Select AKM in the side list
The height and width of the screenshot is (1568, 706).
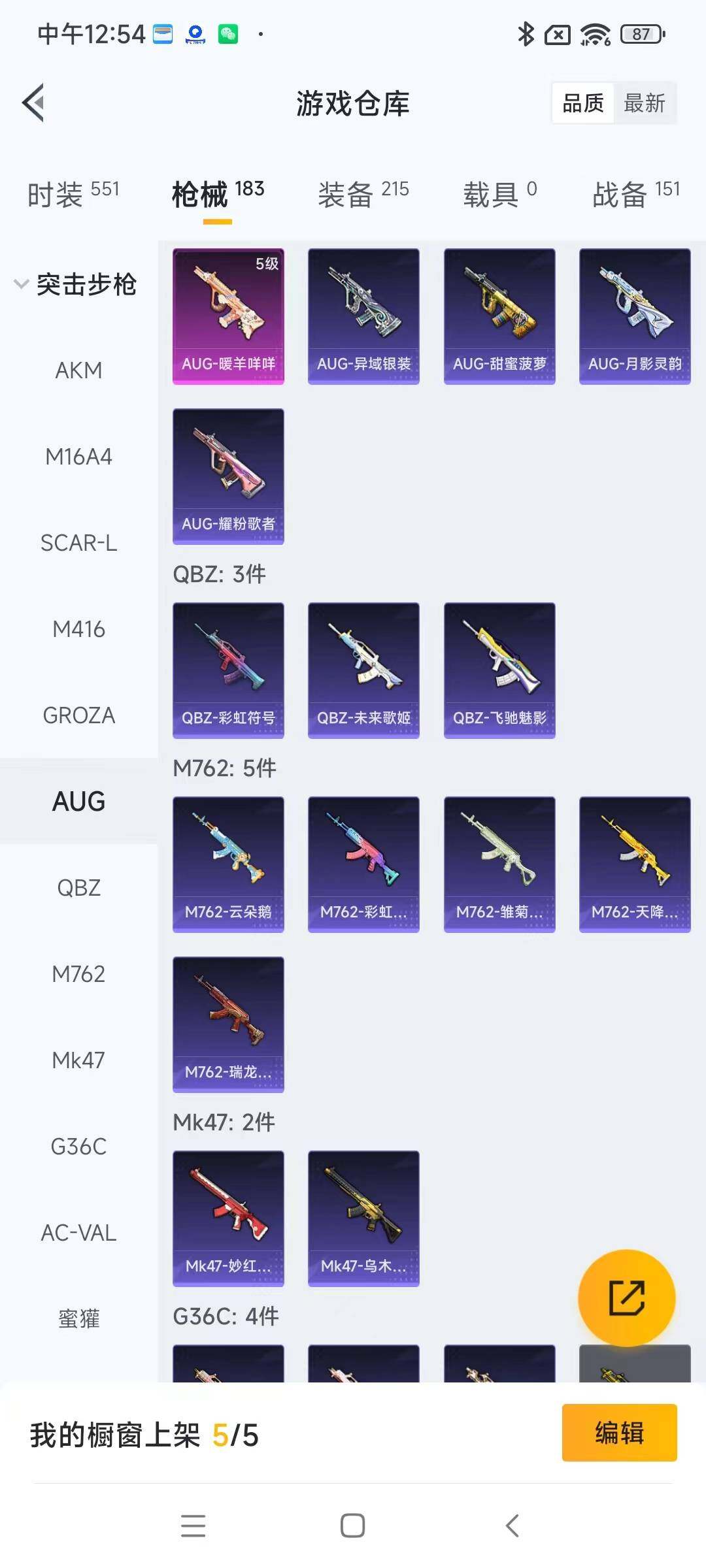click(78, 370)
